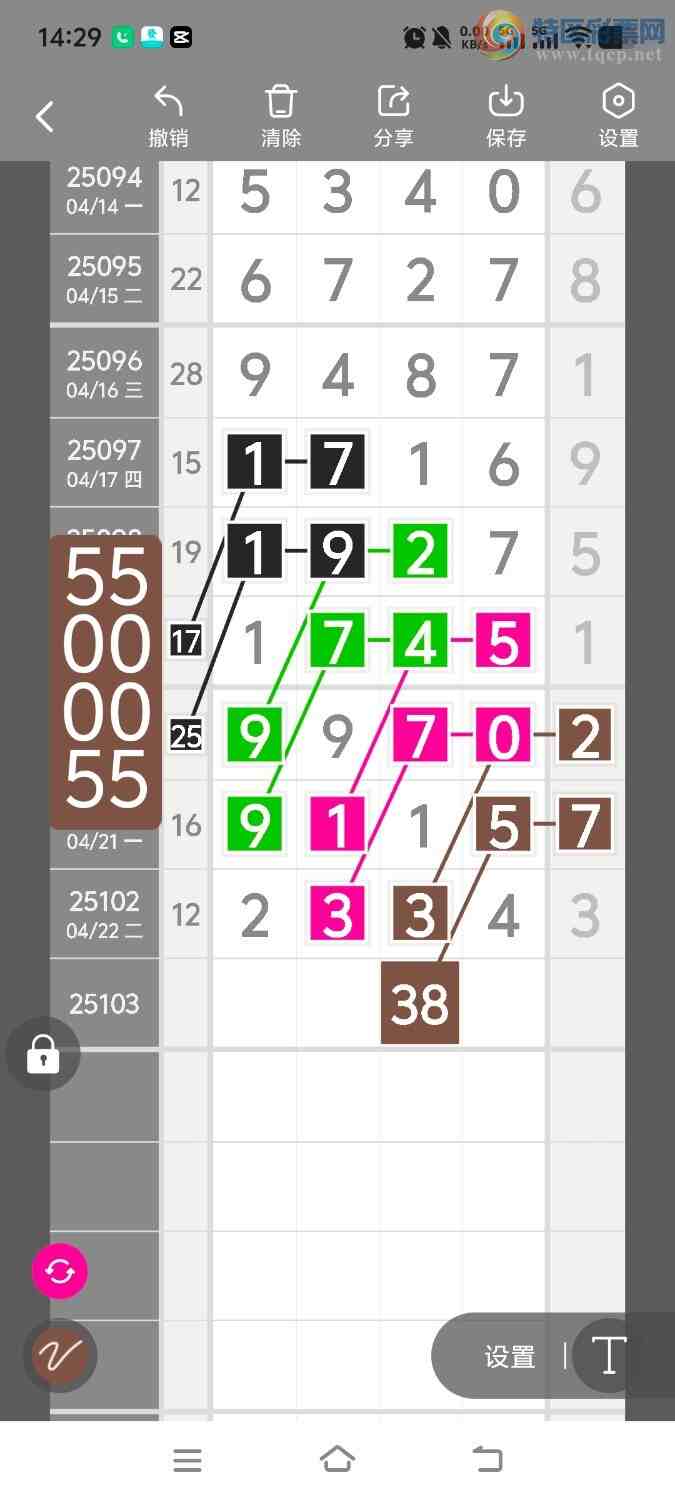Share the chart via 分享

(393, 116)
